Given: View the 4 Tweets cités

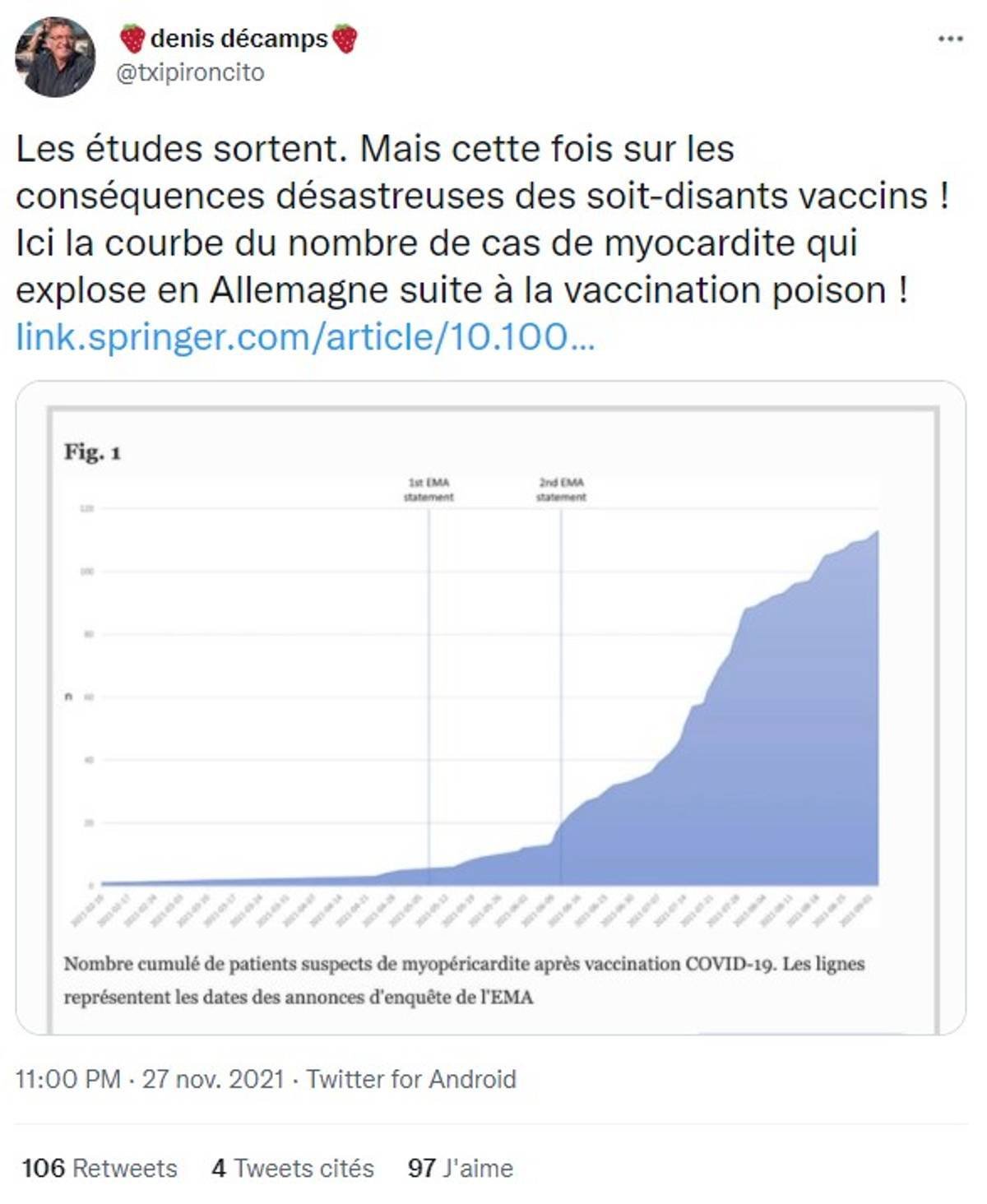Looking at the screenshot, I should [292, 1168].
